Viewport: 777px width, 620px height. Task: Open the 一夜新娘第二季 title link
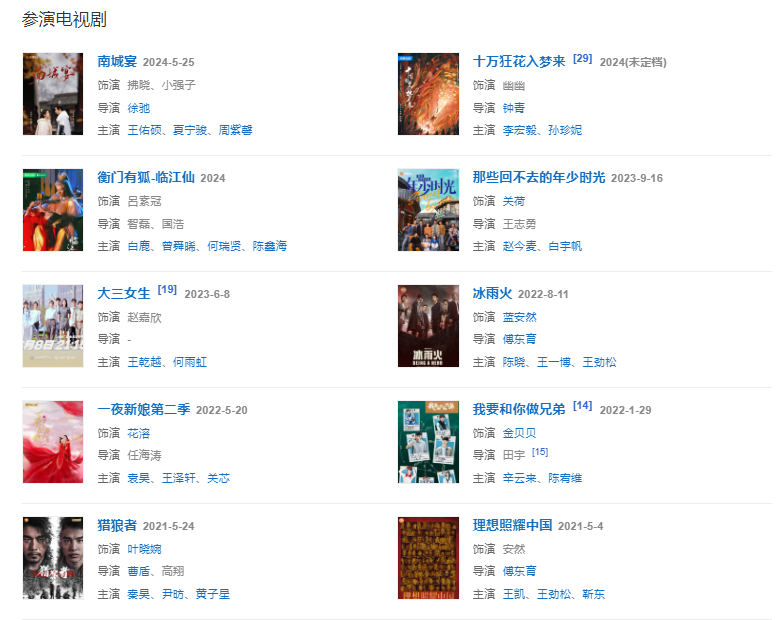144,410
